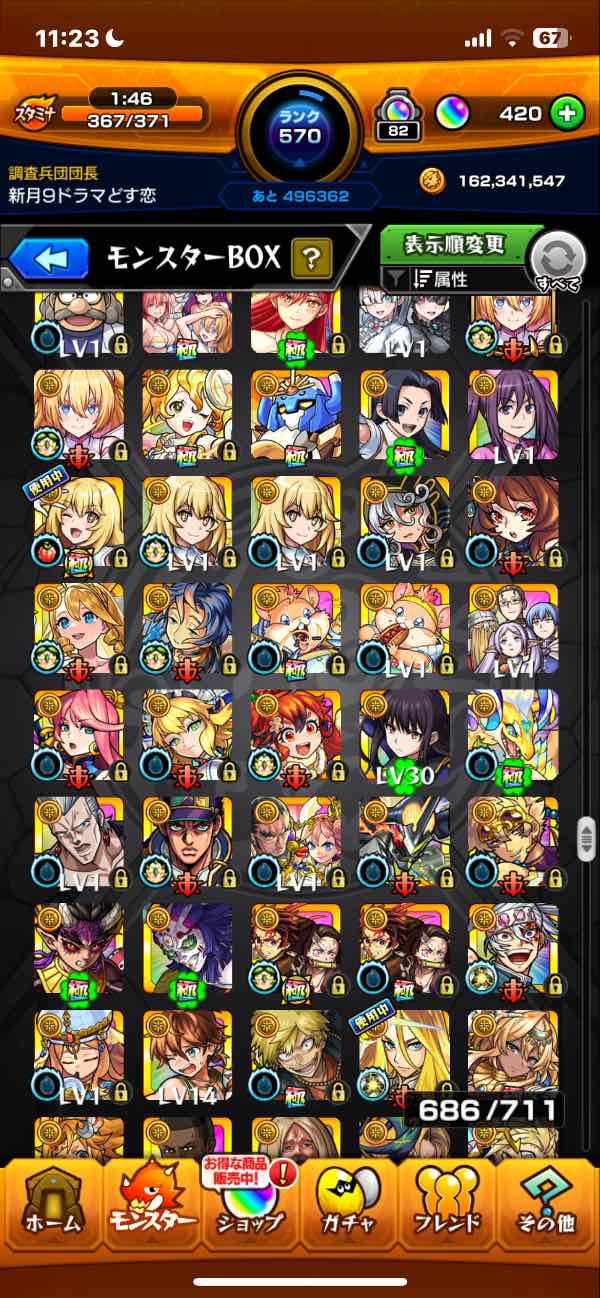Open the ガチャ tab

[349, 1203]
